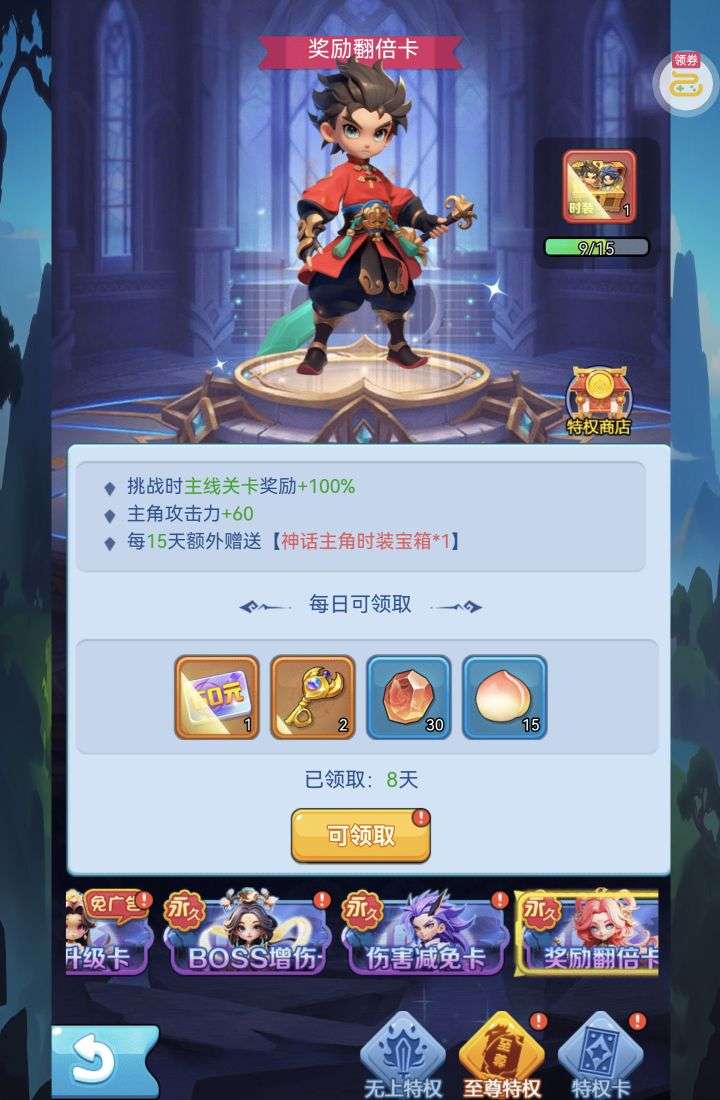Claim the daily reward with 可领取
720x1100 pixels.
(360, 836)
